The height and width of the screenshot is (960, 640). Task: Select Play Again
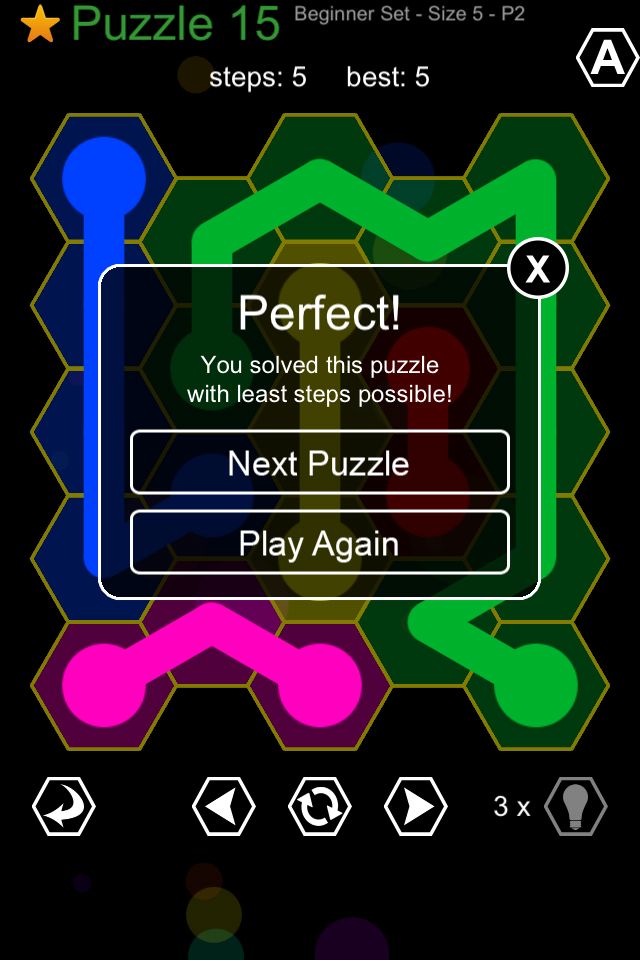[319, 544]
